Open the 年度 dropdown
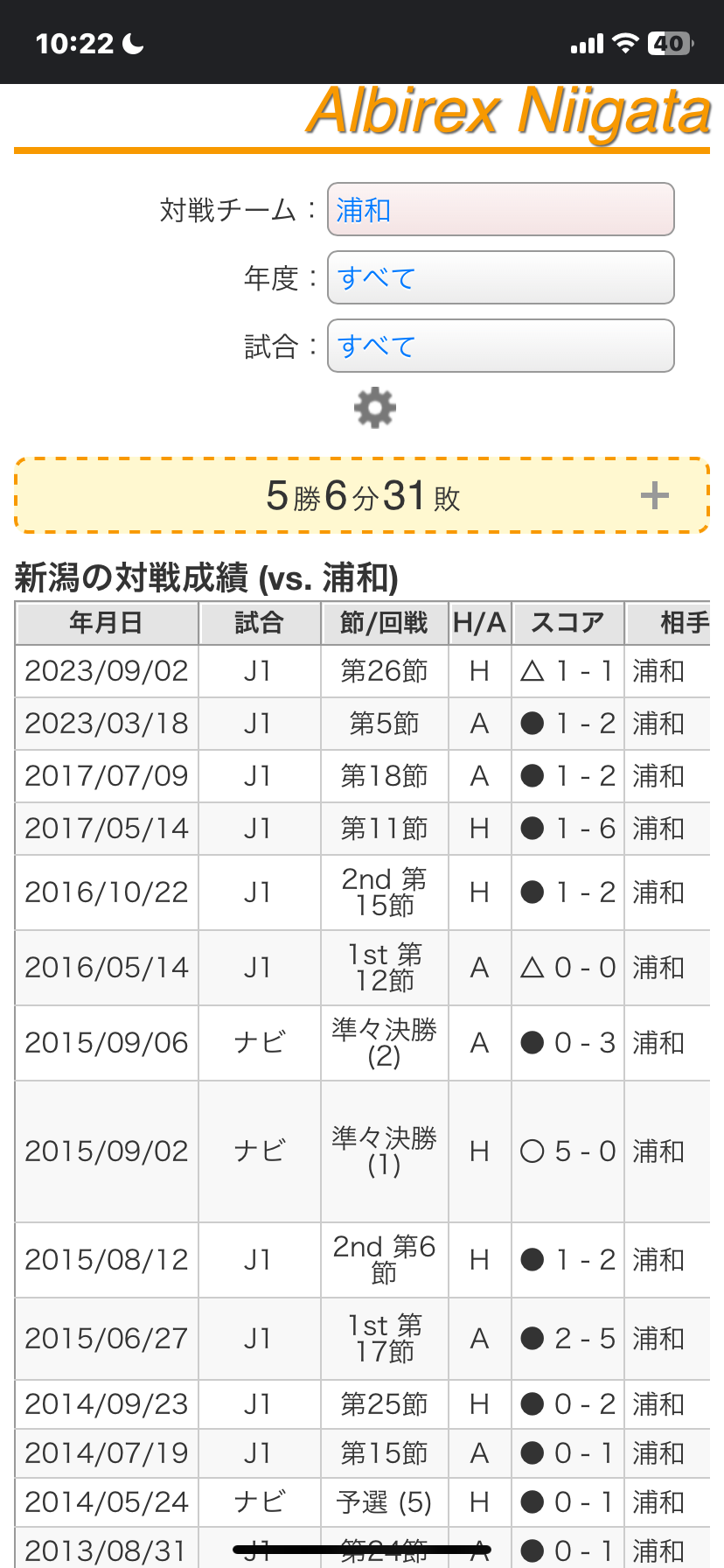Image resolution: width=724 pixels, height=1568 pixels. 500,277
